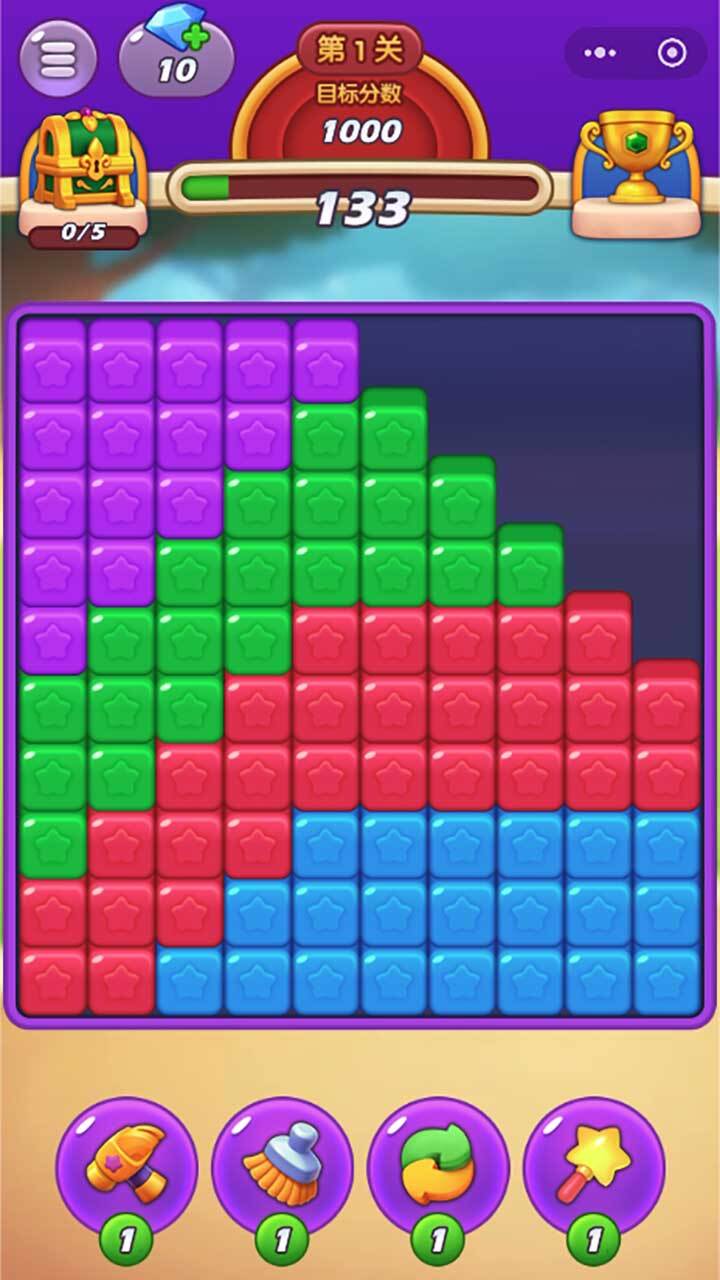Close mini program via circle button
This screenshot has height=1280, width=720.
click(672, 52)
